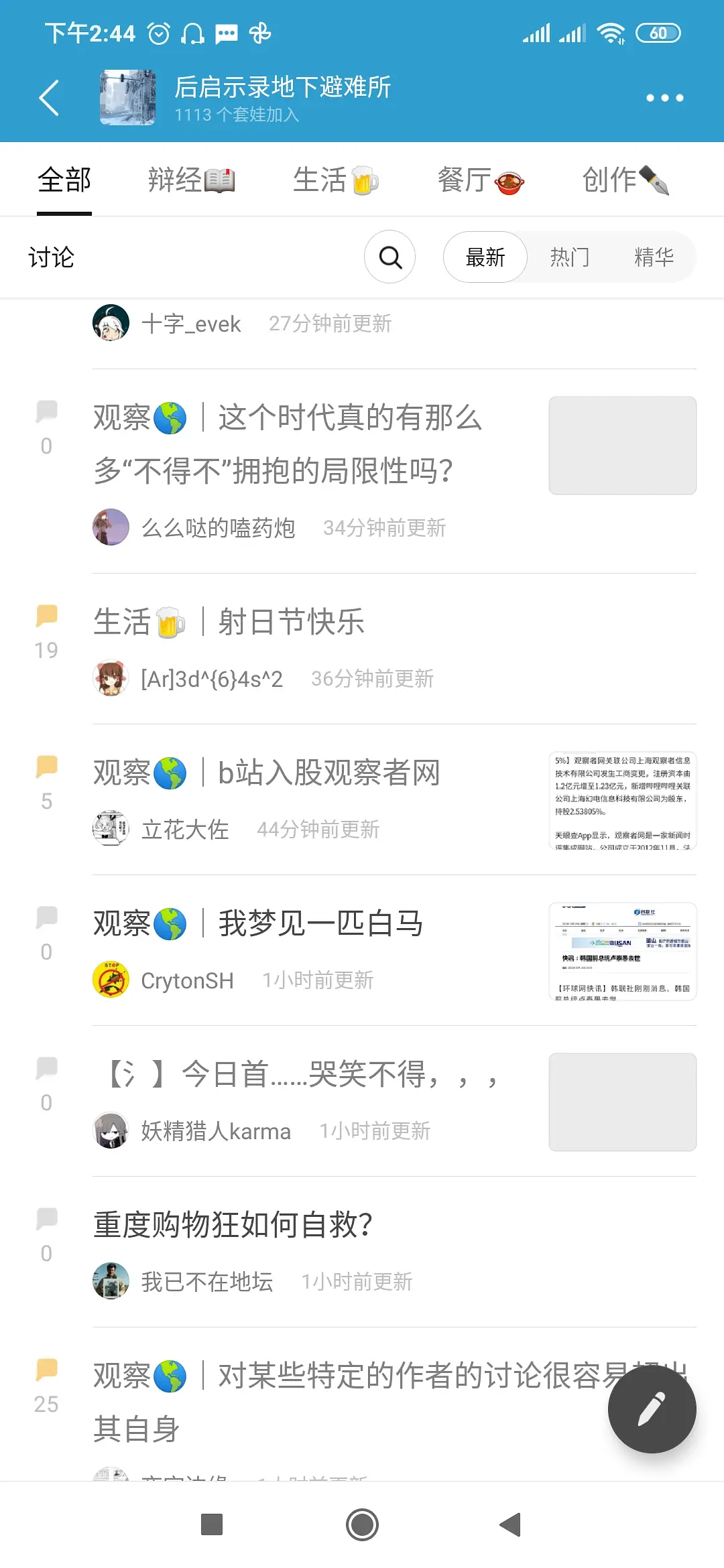Go back using the header arrow

(49, 98)
